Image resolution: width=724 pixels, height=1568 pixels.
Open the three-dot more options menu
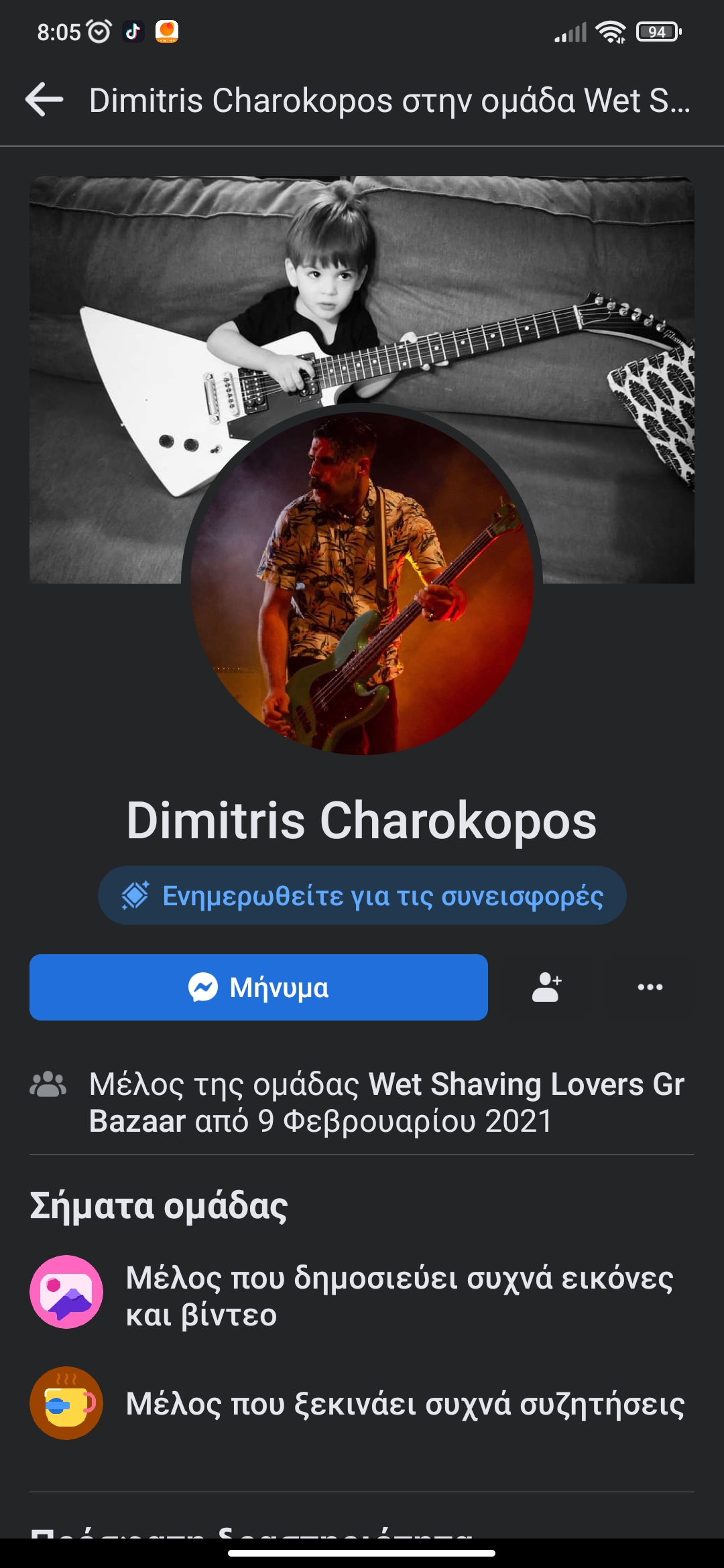pyautogui.click(x=650, y=987)
